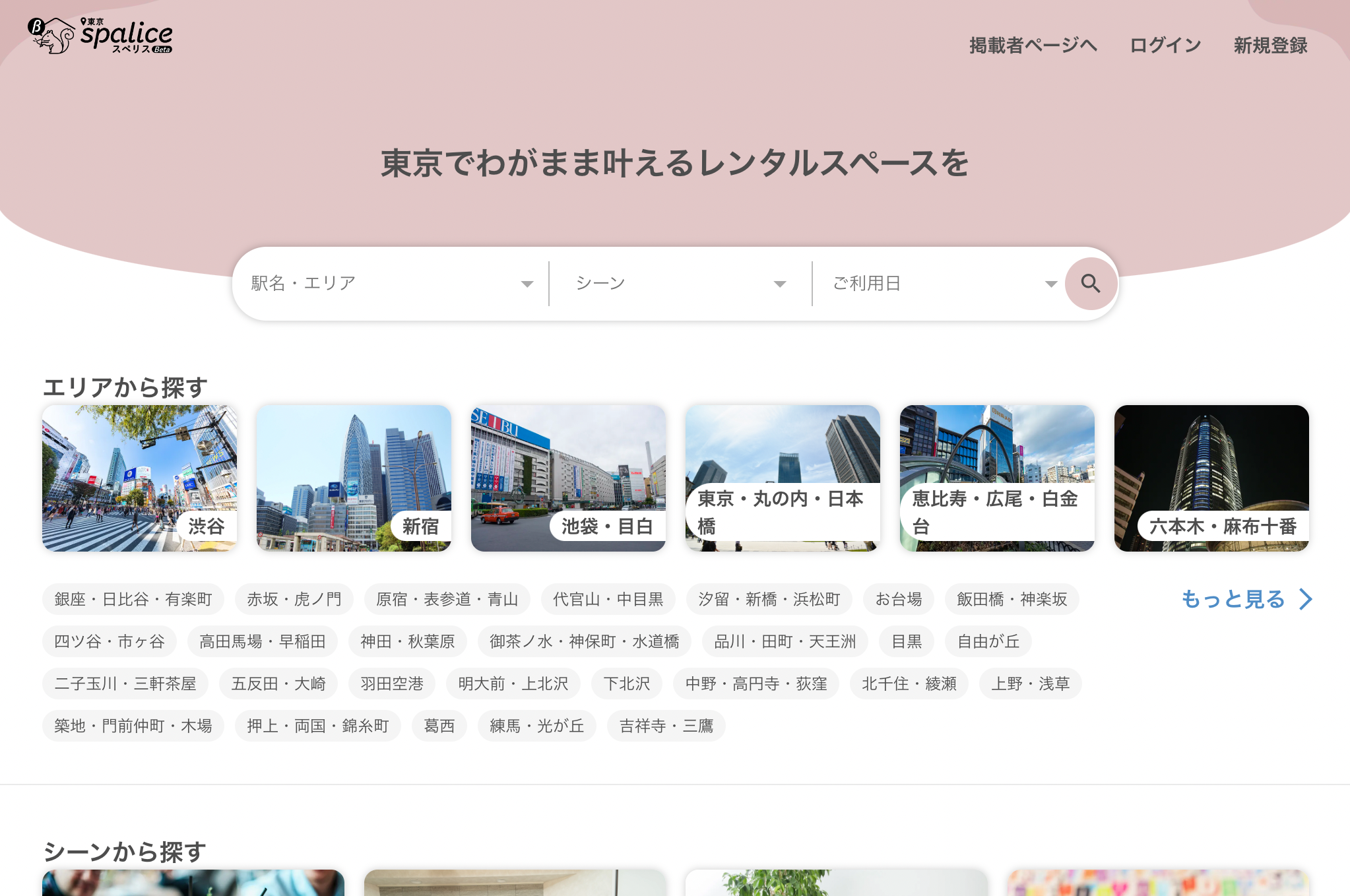Screen dimensions: 1350x896
Task: Tap the magnifier search button
Action: [1091, 284]
